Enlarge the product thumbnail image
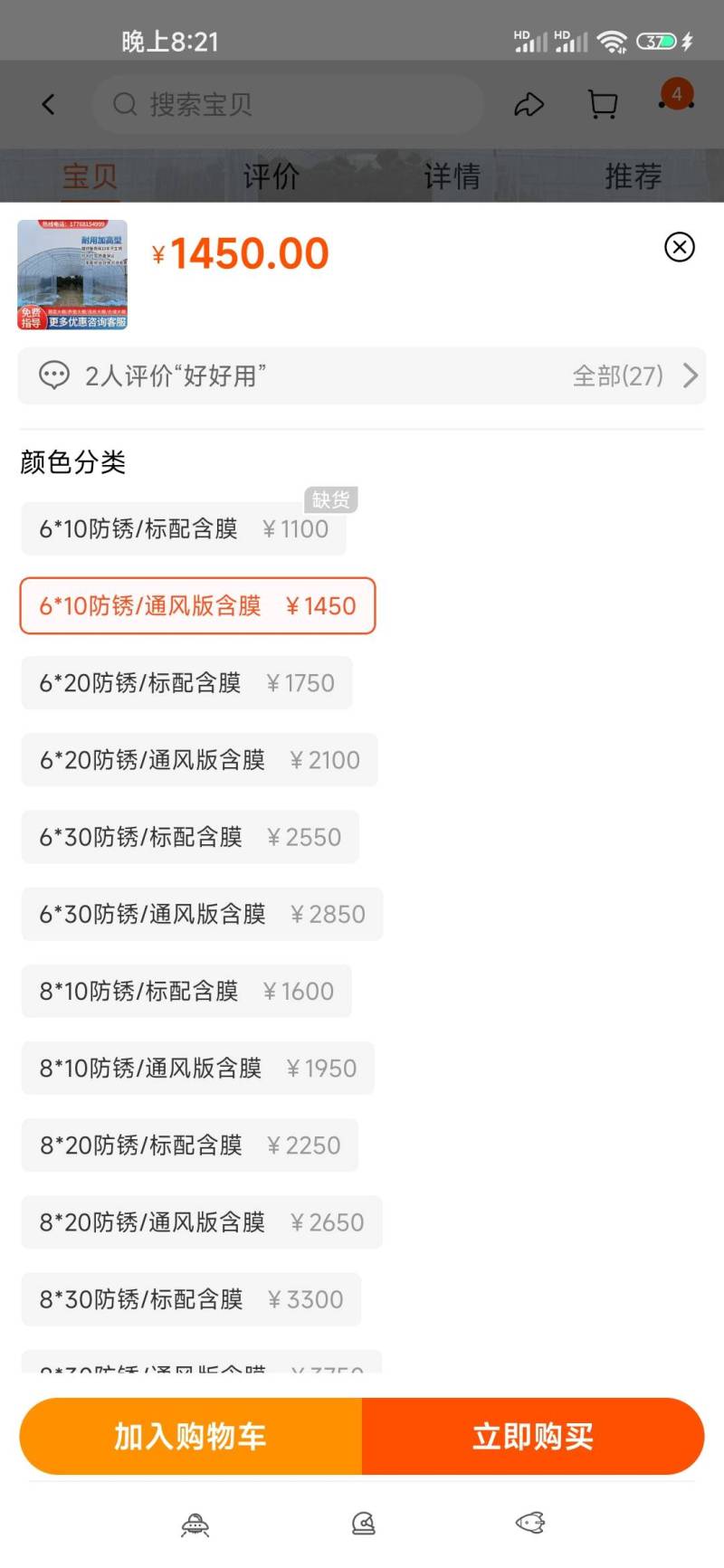The width and height of the screenshot is (724, 1568). (x=72, y=274)
